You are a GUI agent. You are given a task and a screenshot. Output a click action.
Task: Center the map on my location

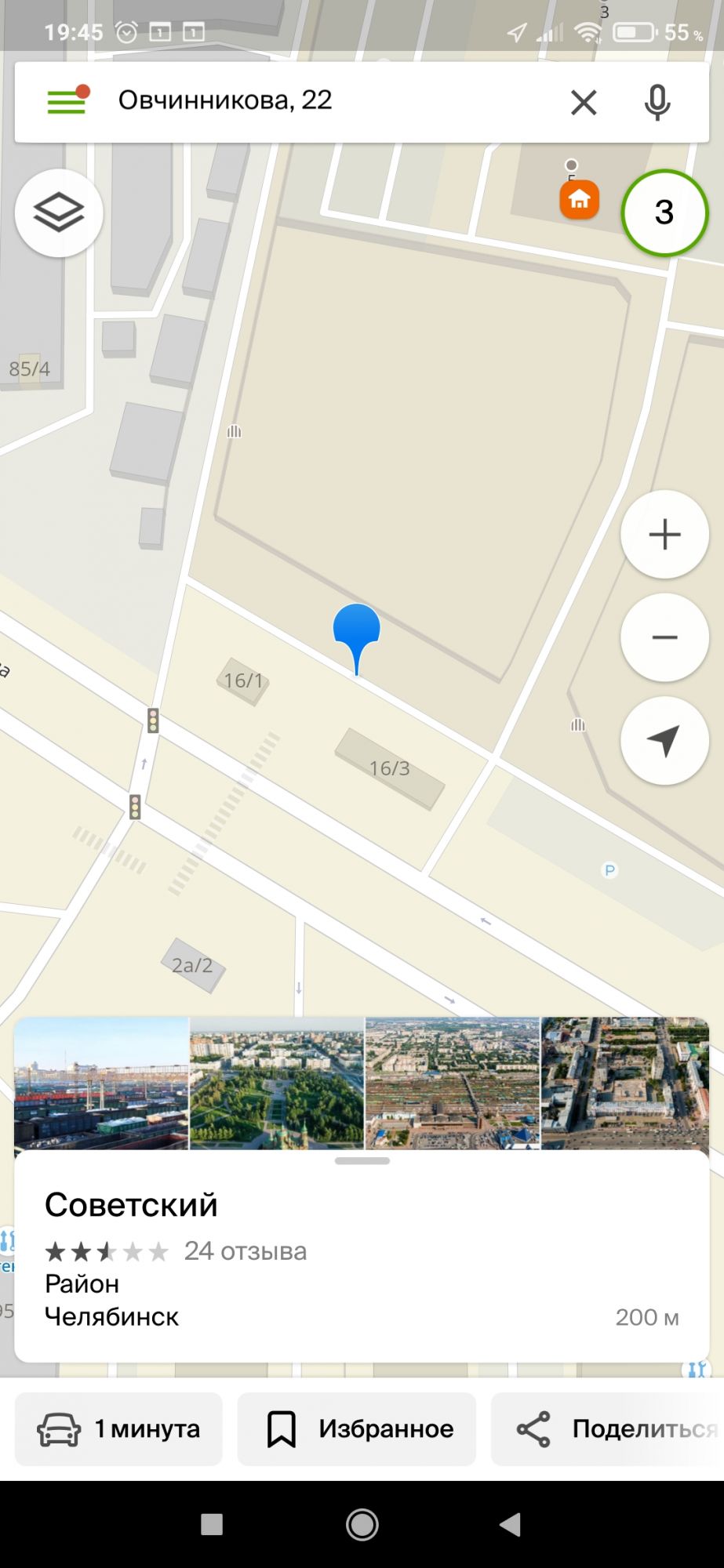[664, 740]
